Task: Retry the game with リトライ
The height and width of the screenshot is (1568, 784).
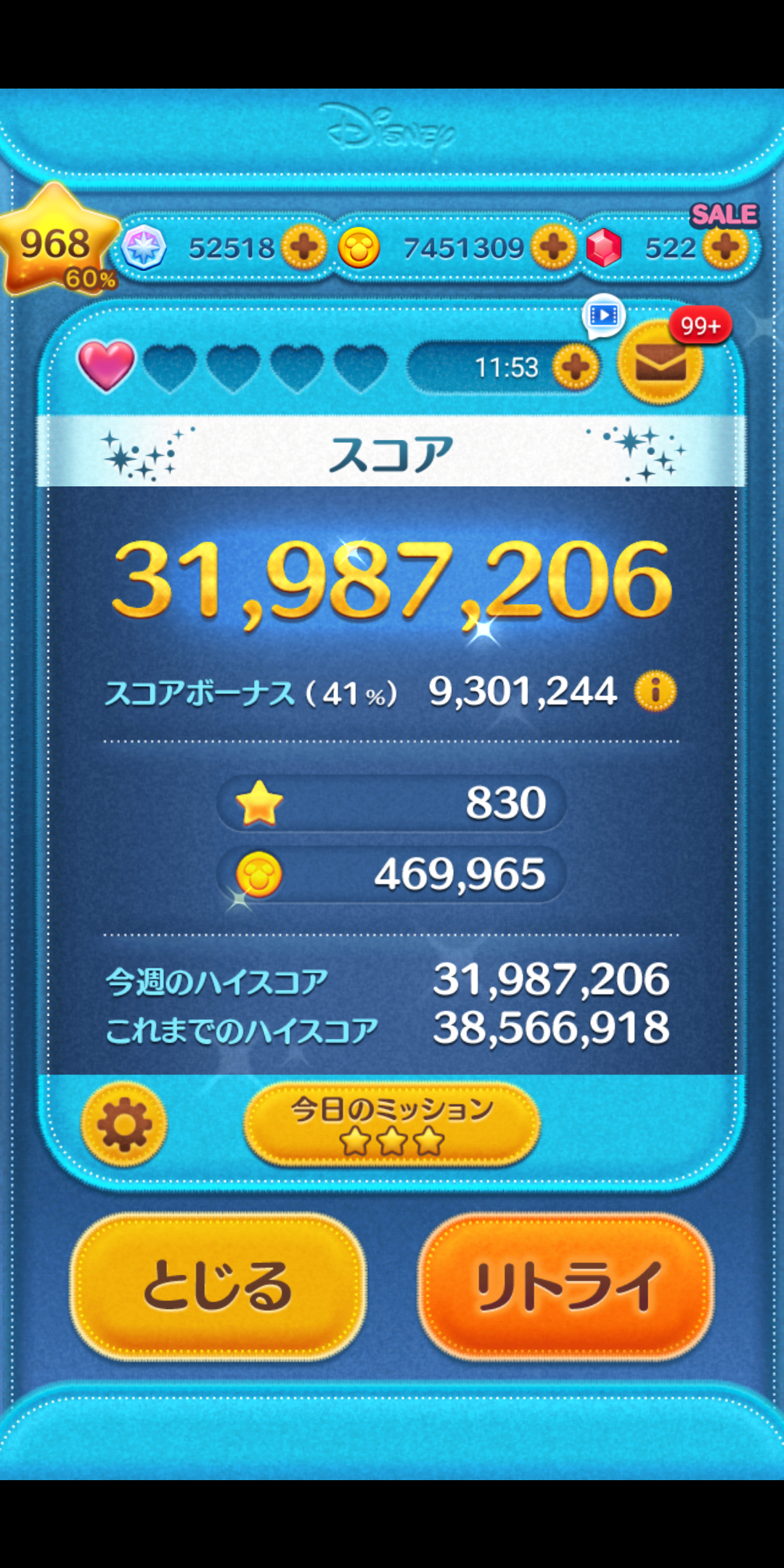Action: pyautogui.click(x=566, y=1286)
